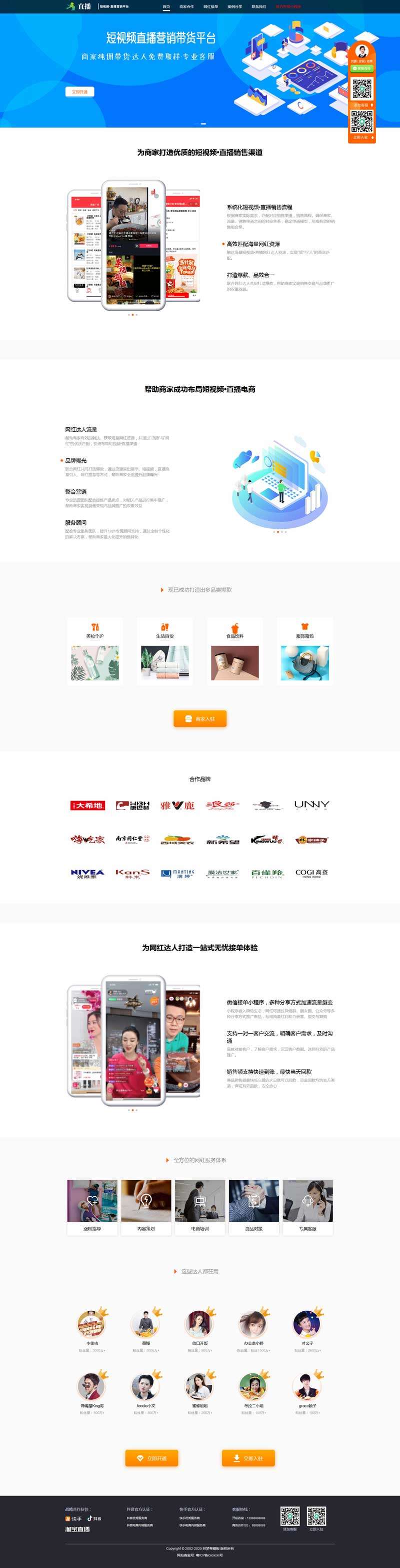The width and height of the screenshot is (400, 1568).
Task: Open the 专属客服 service card
Action: (307, 1207)
